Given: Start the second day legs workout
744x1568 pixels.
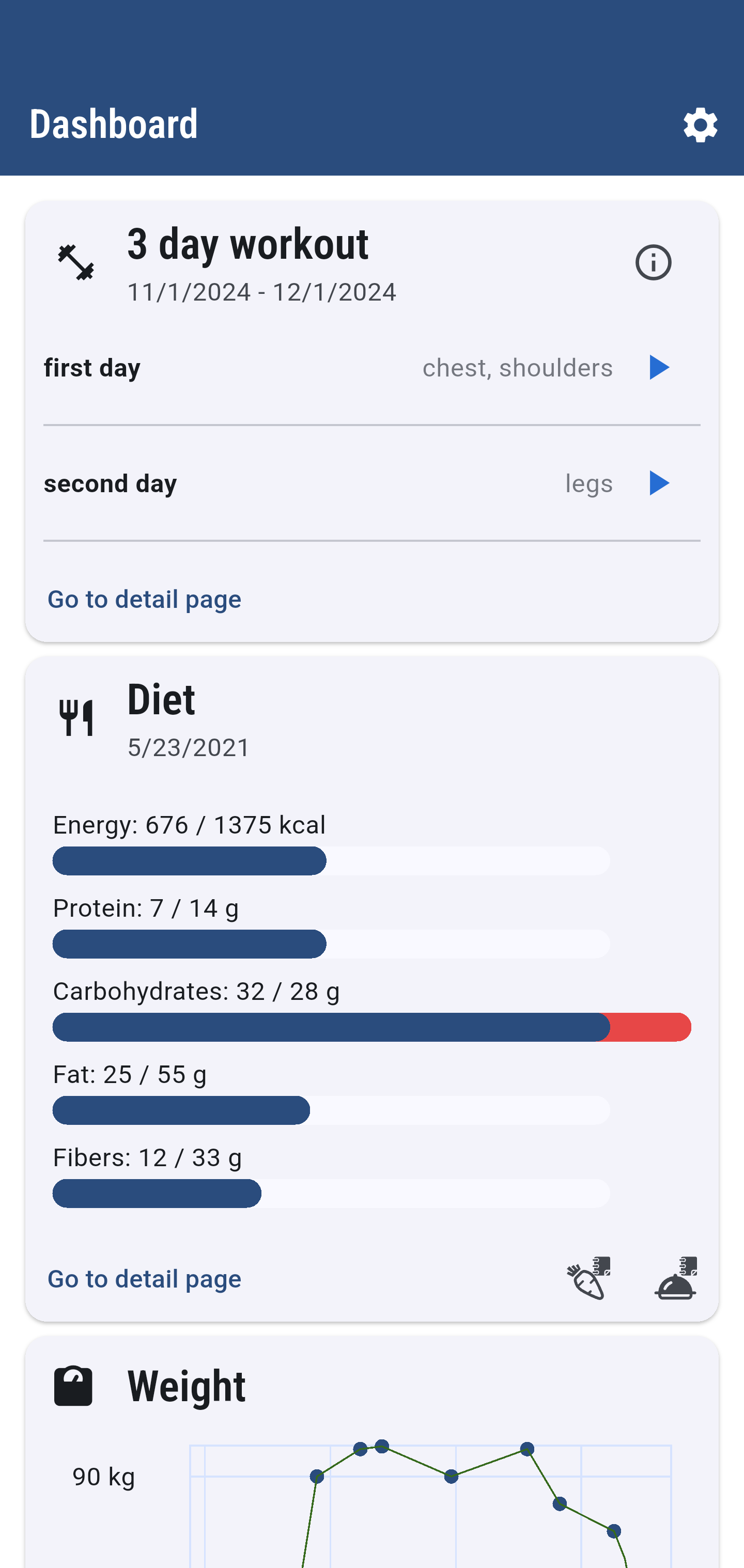Looking at the screenshot, I should click(658, 483).
